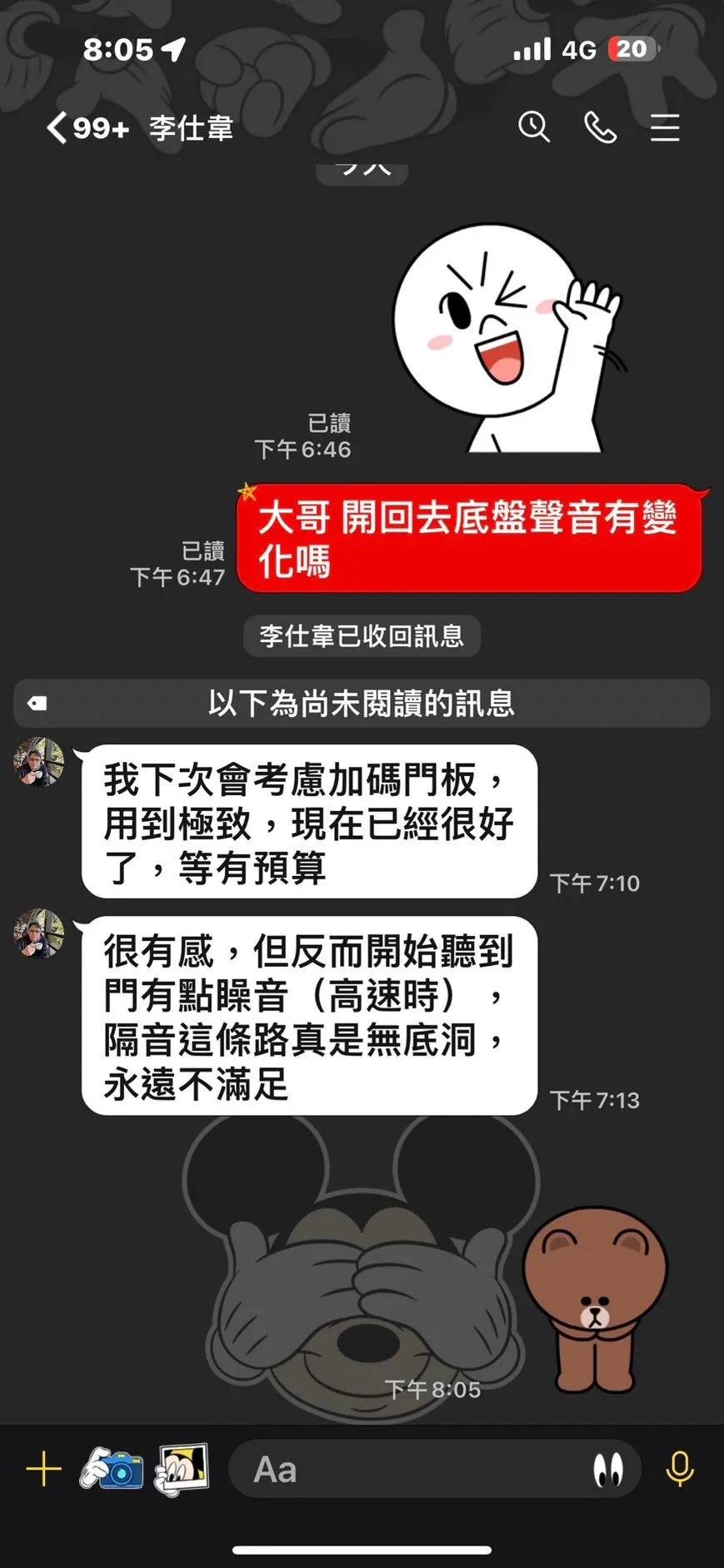The height and width of the screenshot is (1568, 724).
Task: Open the camera
Action: click(x=112, y=1469)
